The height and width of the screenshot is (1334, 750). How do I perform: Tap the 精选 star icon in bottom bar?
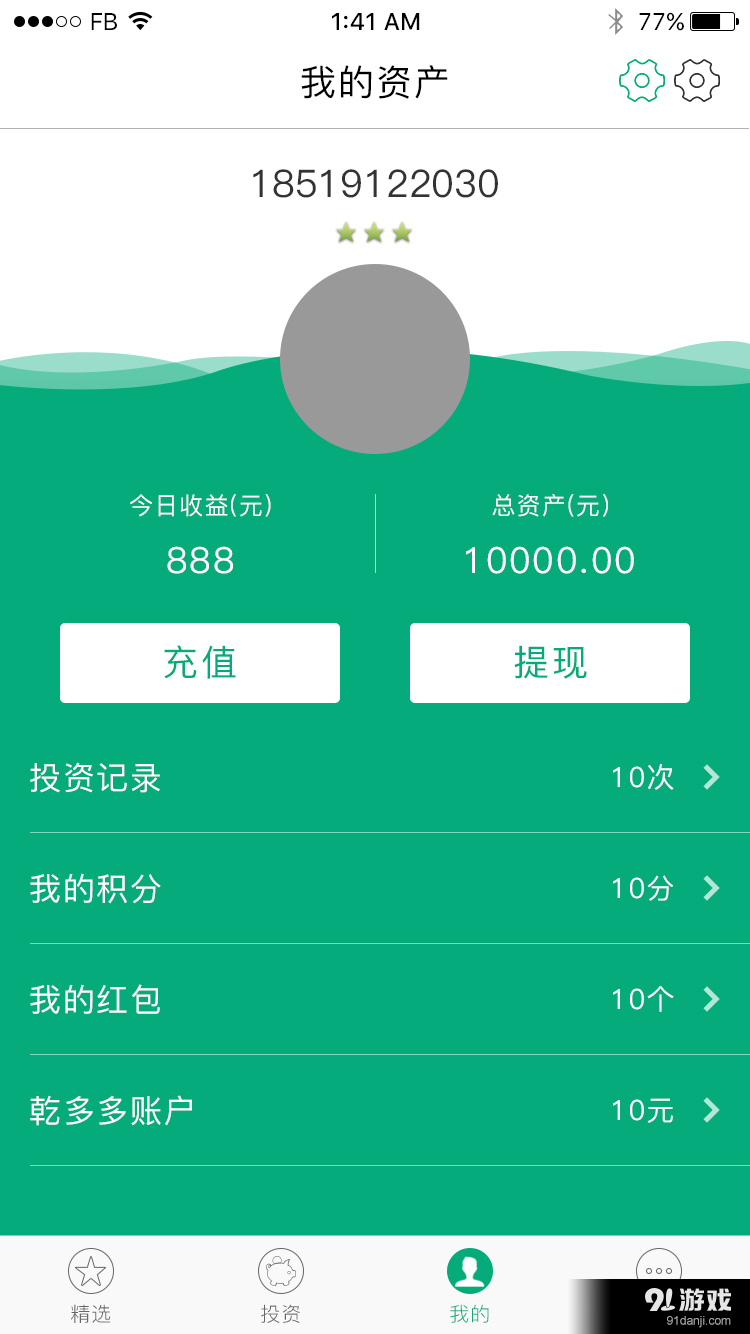pos(91,1271)
